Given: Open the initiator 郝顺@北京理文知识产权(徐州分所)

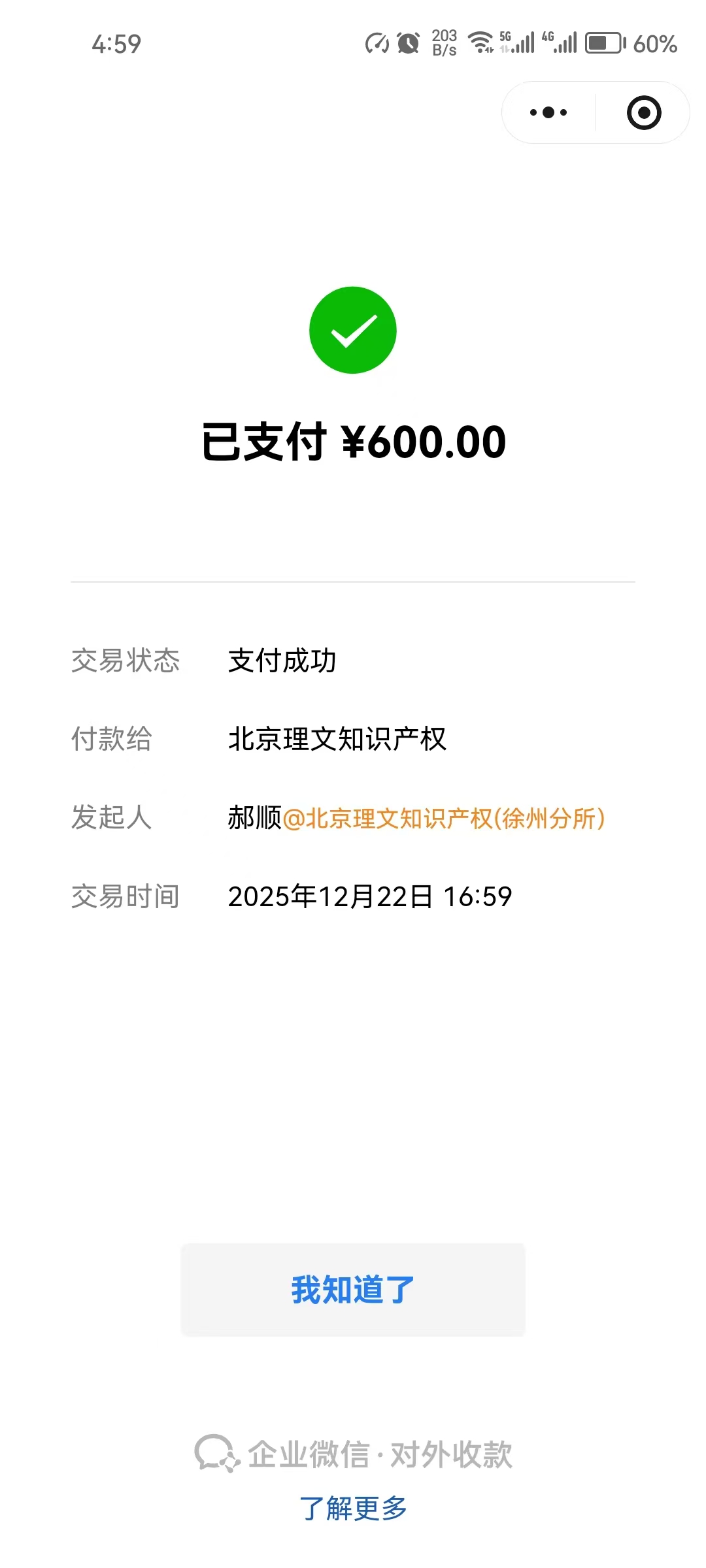Looking at the screenshot, I should 416,818.
